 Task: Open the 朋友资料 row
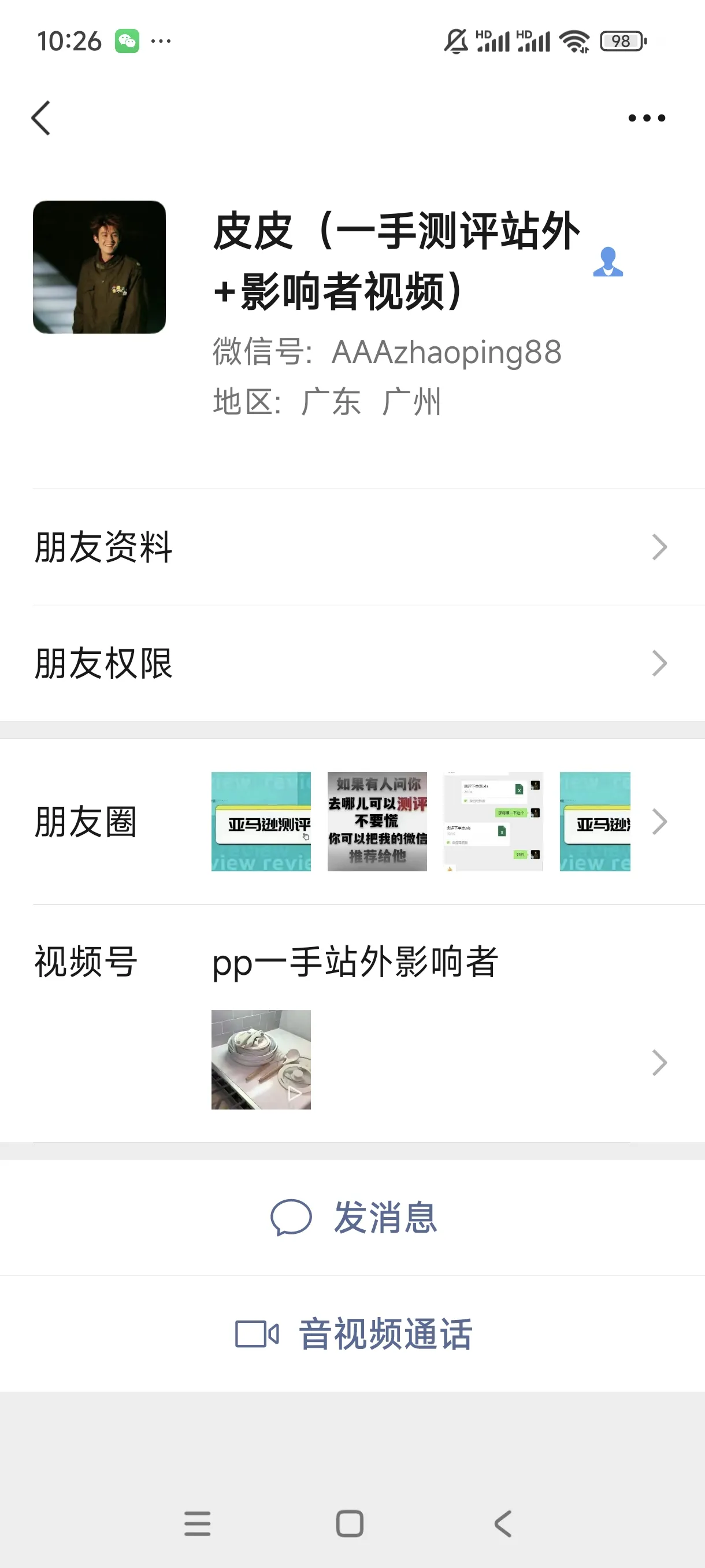(352, 546)
